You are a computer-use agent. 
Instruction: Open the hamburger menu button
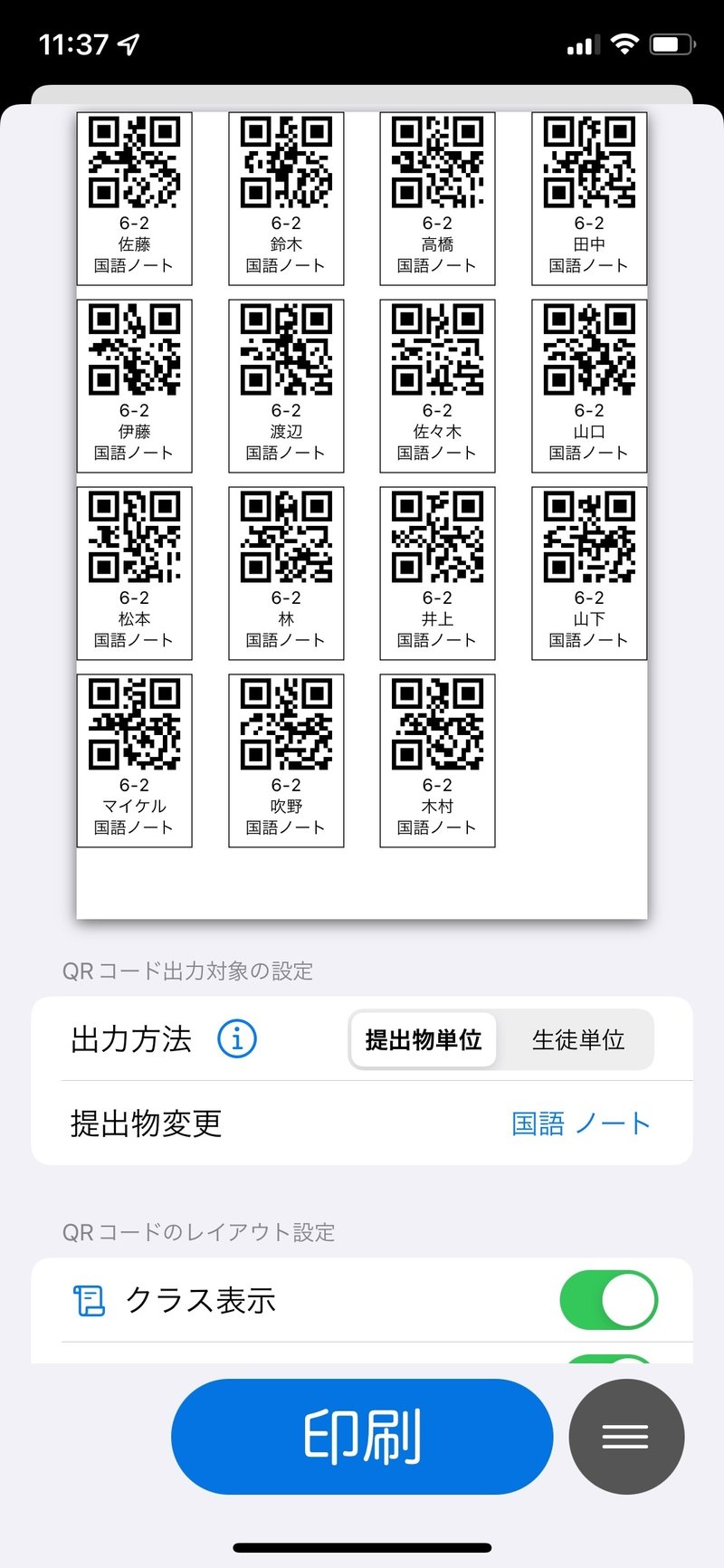click(x=626, y=1437)
